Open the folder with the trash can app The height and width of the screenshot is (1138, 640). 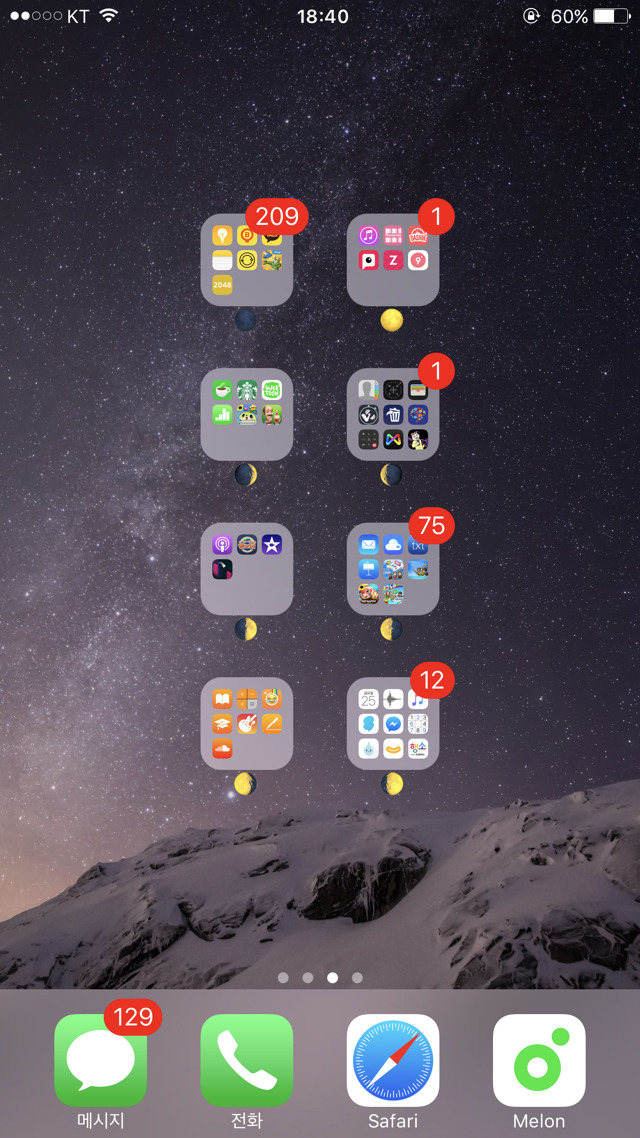pyautogui.click(x=393, y=415)
